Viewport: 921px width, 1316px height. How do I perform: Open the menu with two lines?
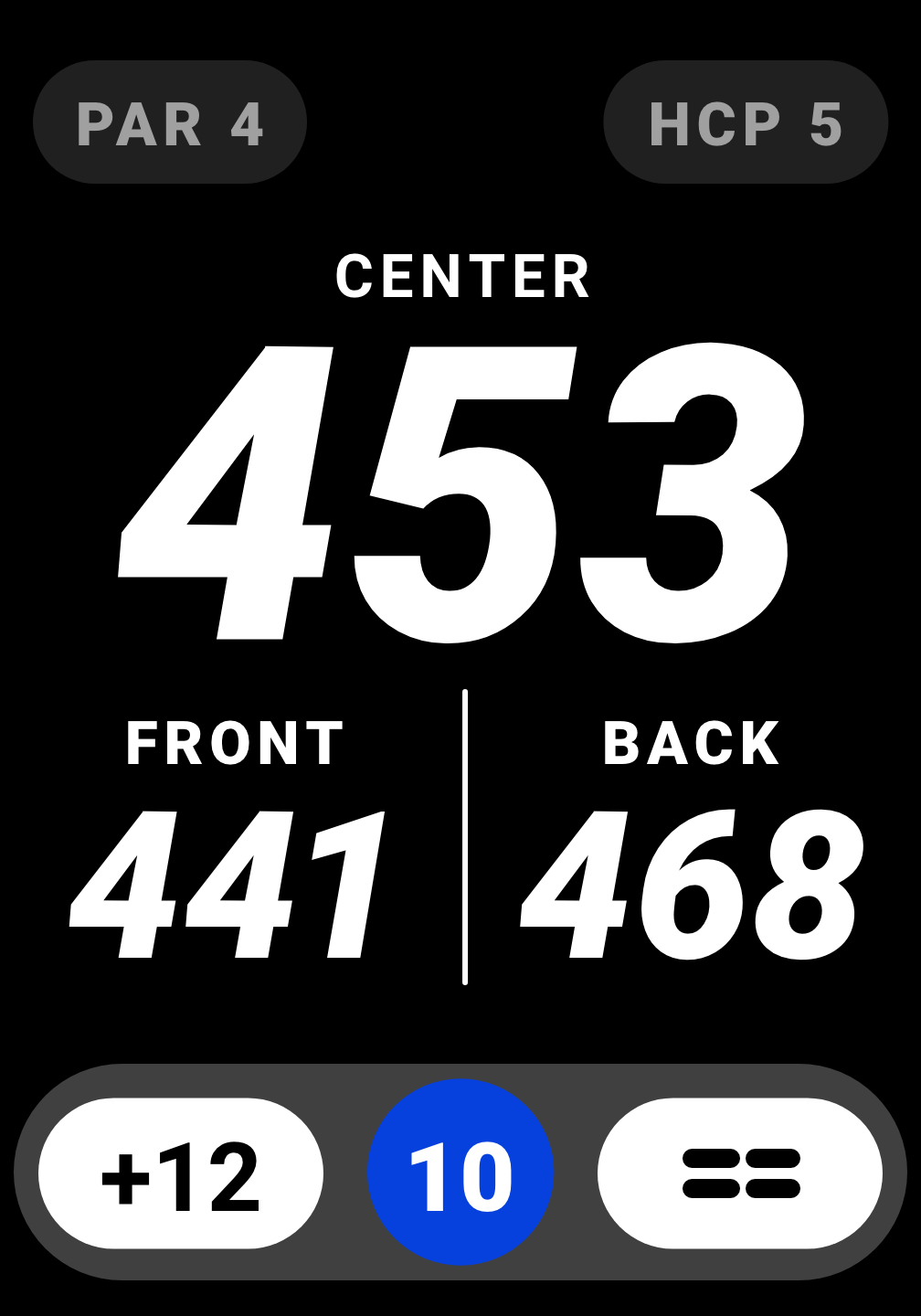(740, 1173)
